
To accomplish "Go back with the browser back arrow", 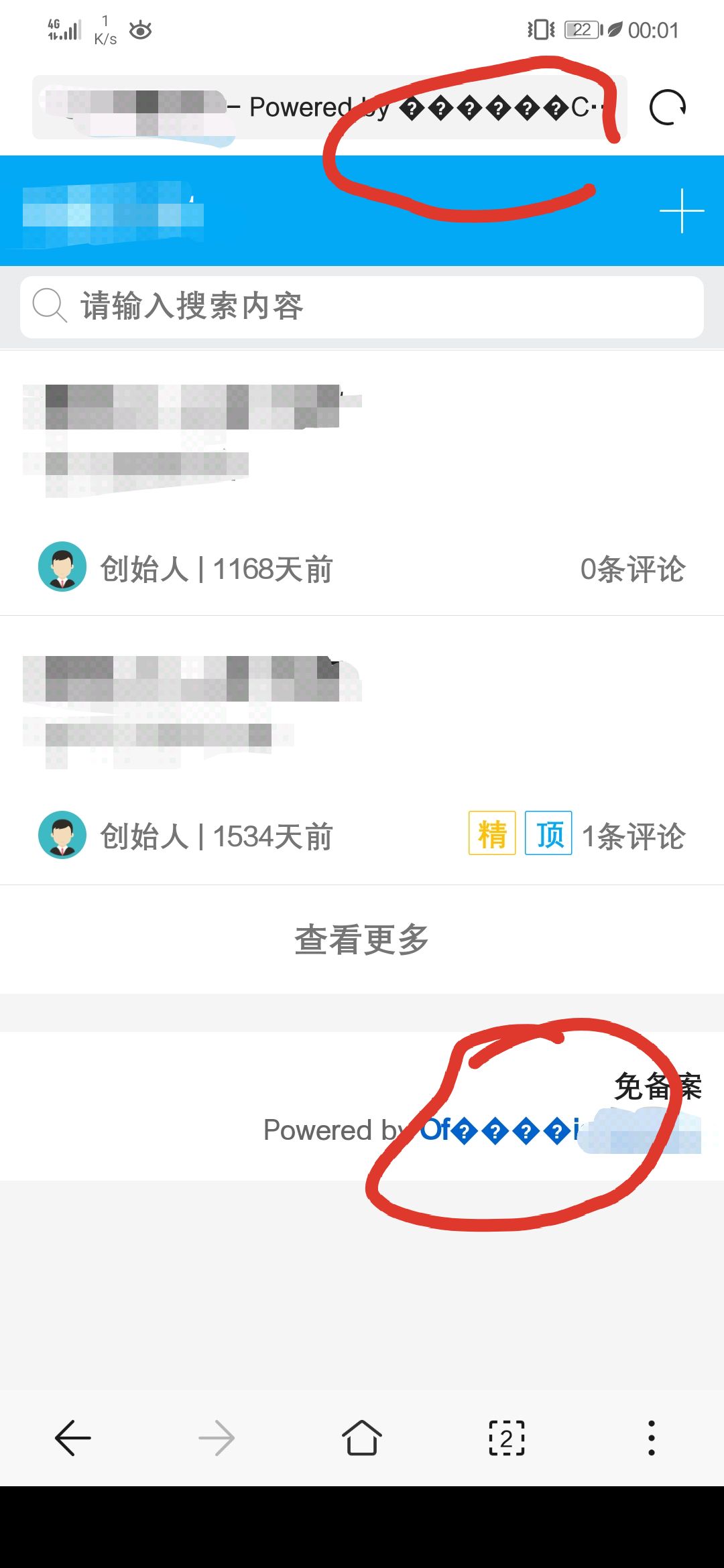I will tap(72, 1438).
